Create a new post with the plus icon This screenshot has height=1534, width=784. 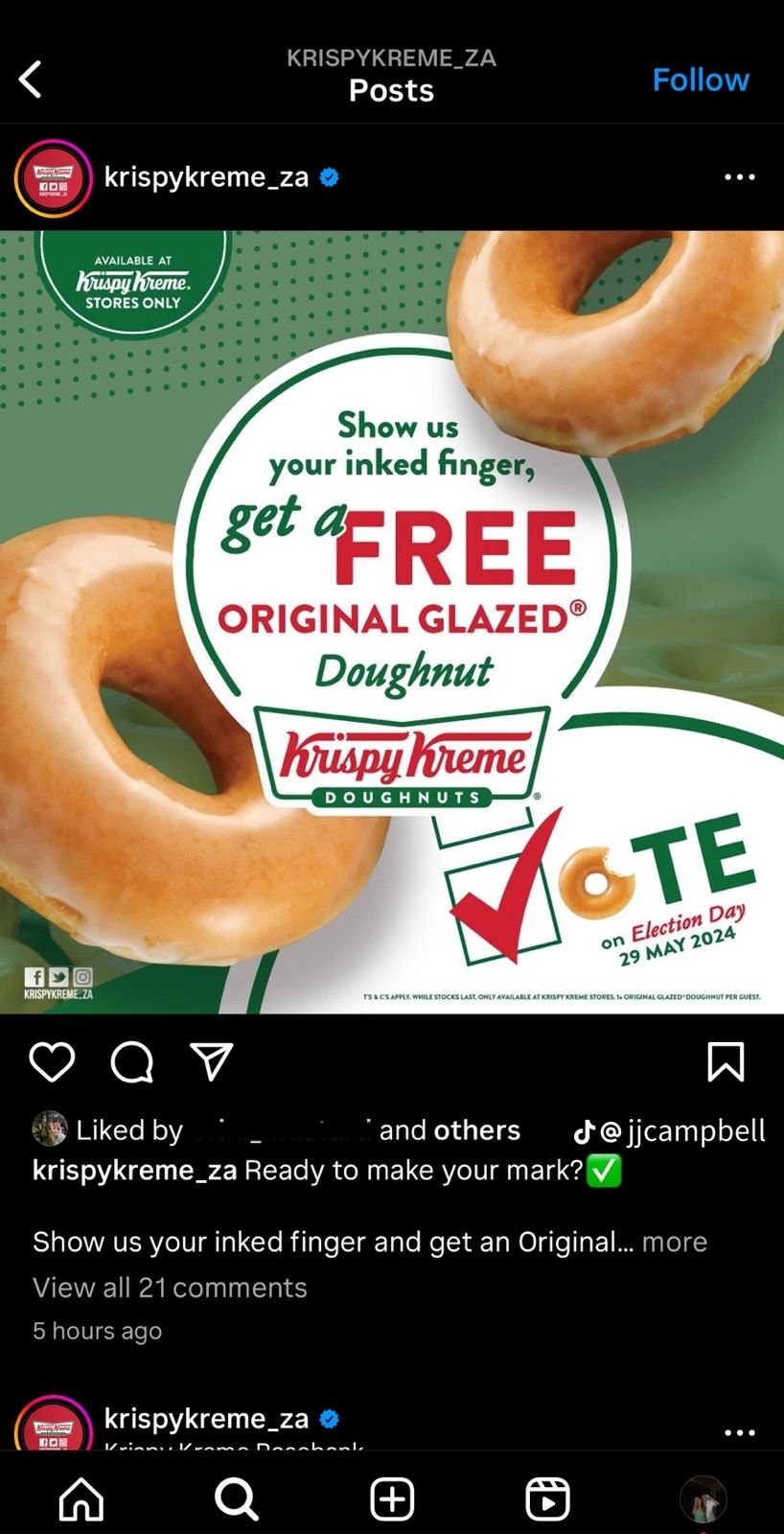point(392,1499)
